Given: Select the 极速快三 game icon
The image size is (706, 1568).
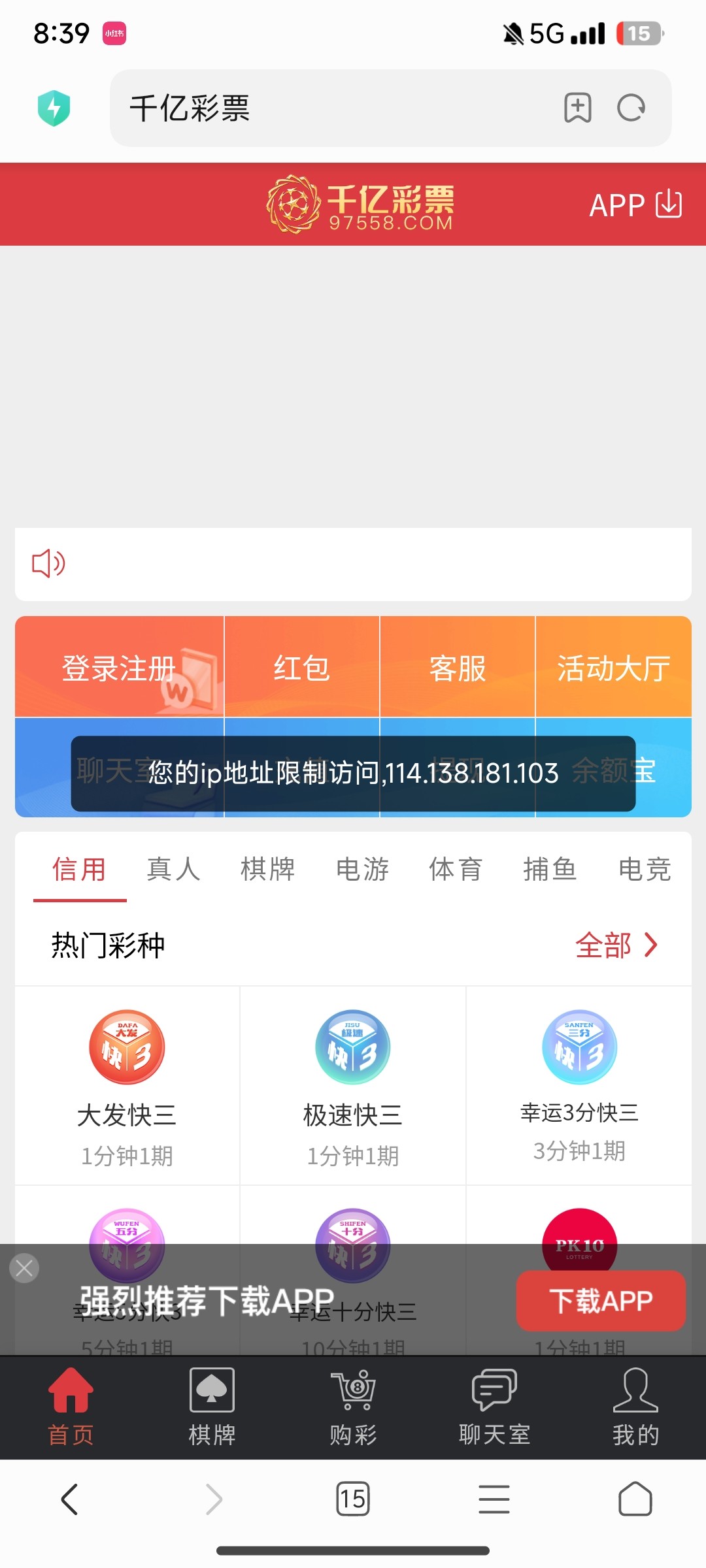Looking at the screenshot, I should [353, 1047].
